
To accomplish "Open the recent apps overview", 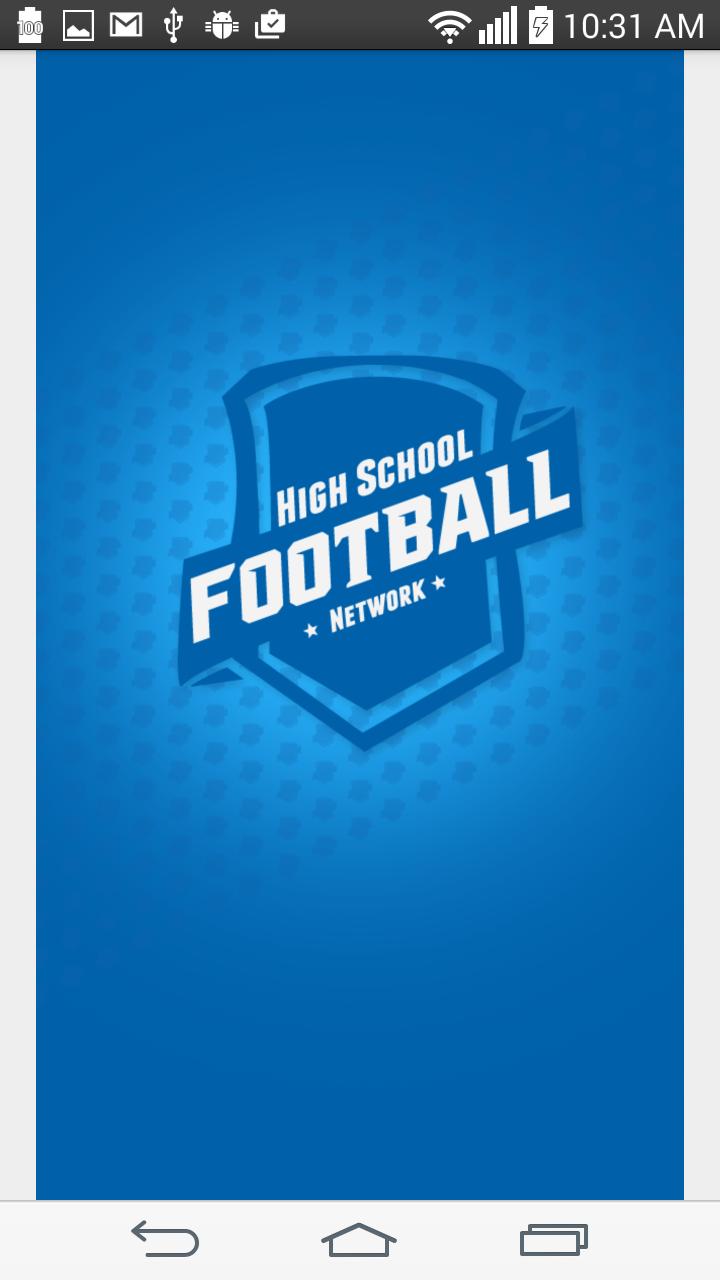I will point(553,1240).
